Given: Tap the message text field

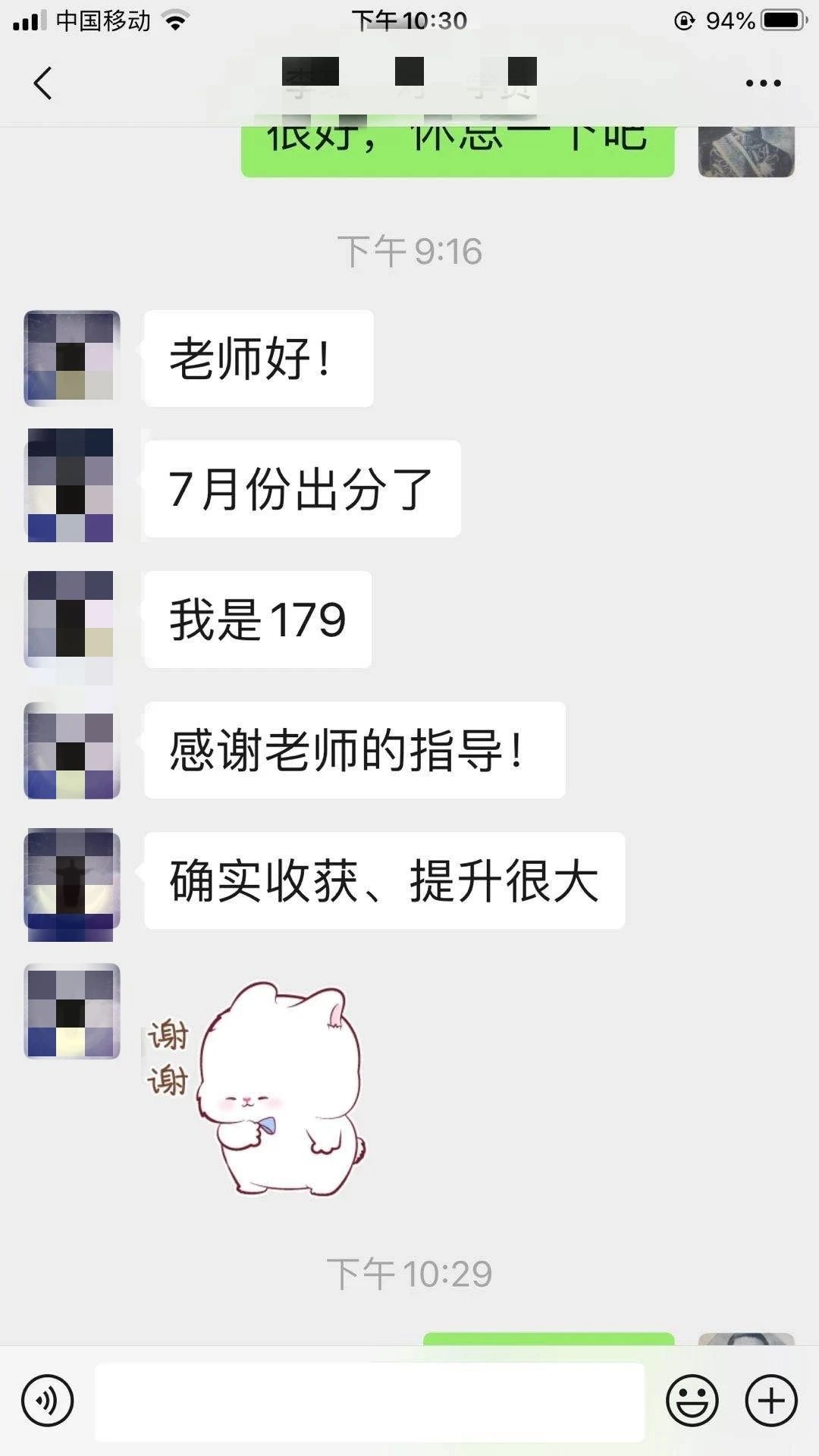Looking at the screenshot, I should click(369, 1401).
